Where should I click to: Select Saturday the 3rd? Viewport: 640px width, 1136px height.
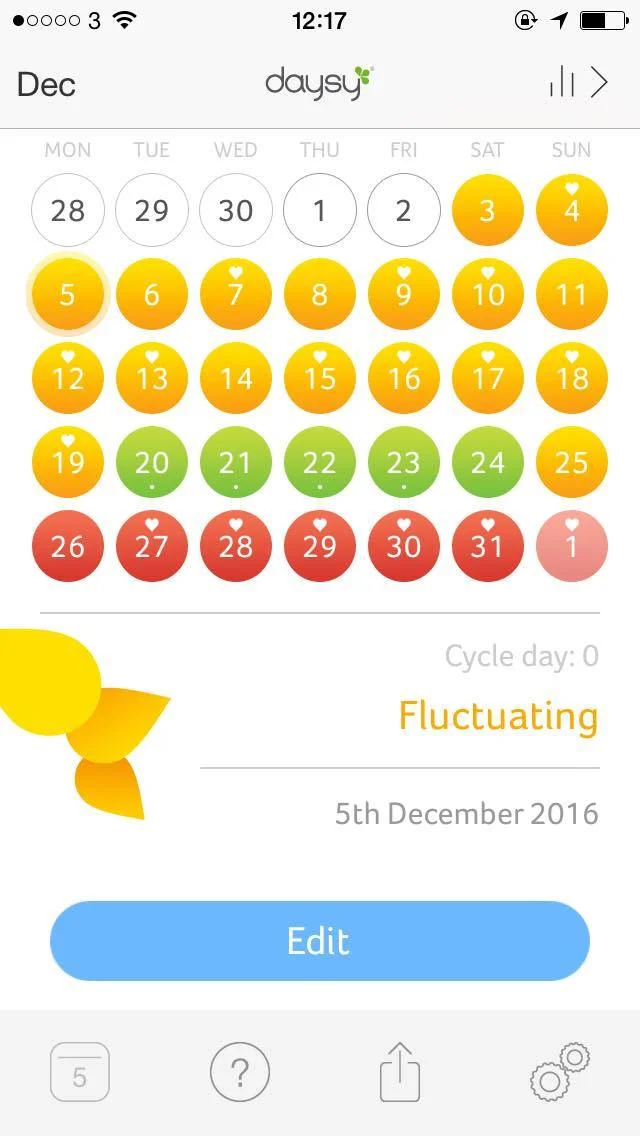click(488, 210)
